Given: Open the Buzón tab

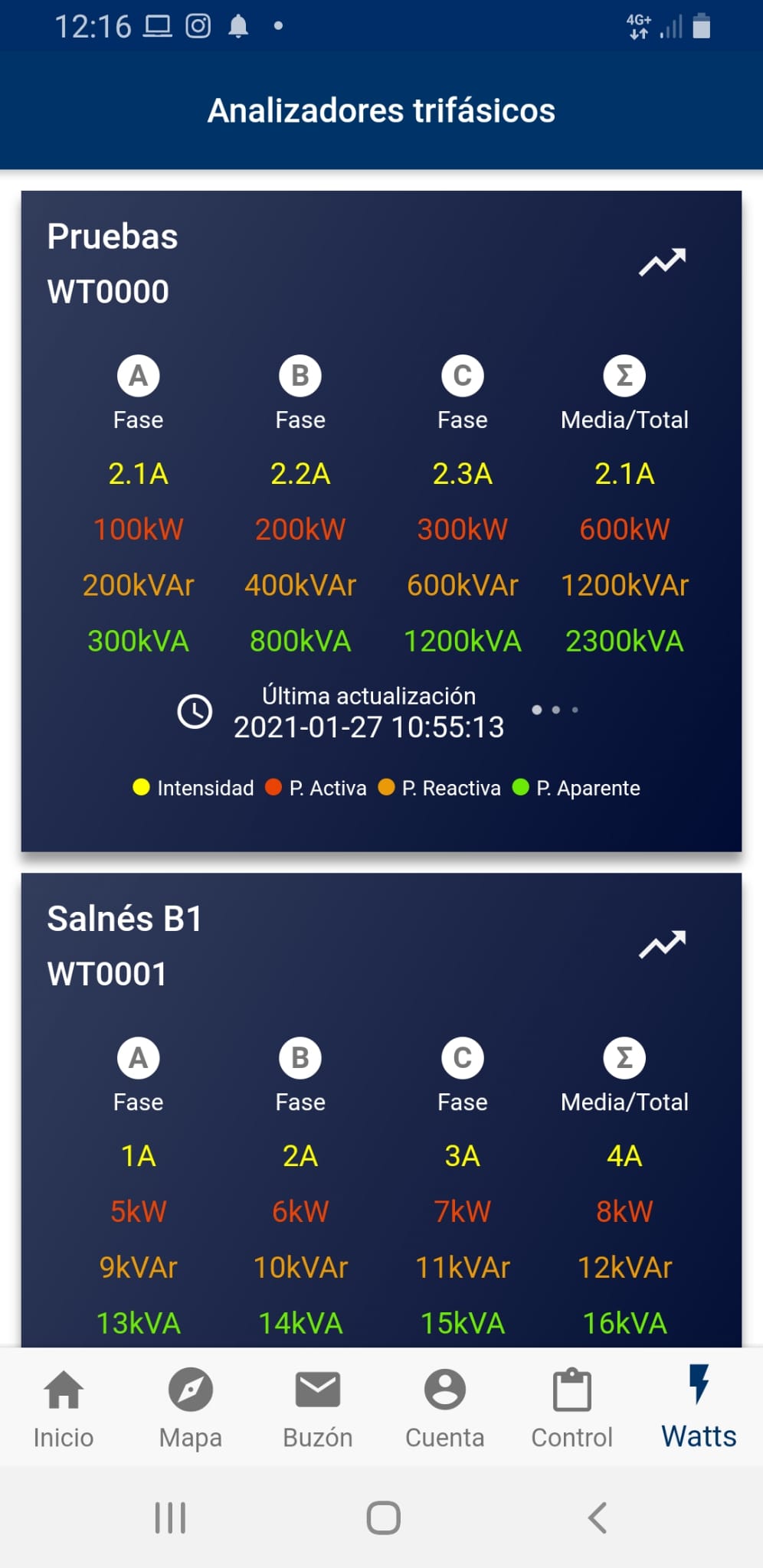Looking at the screenshot, I should coord(318,1407).
